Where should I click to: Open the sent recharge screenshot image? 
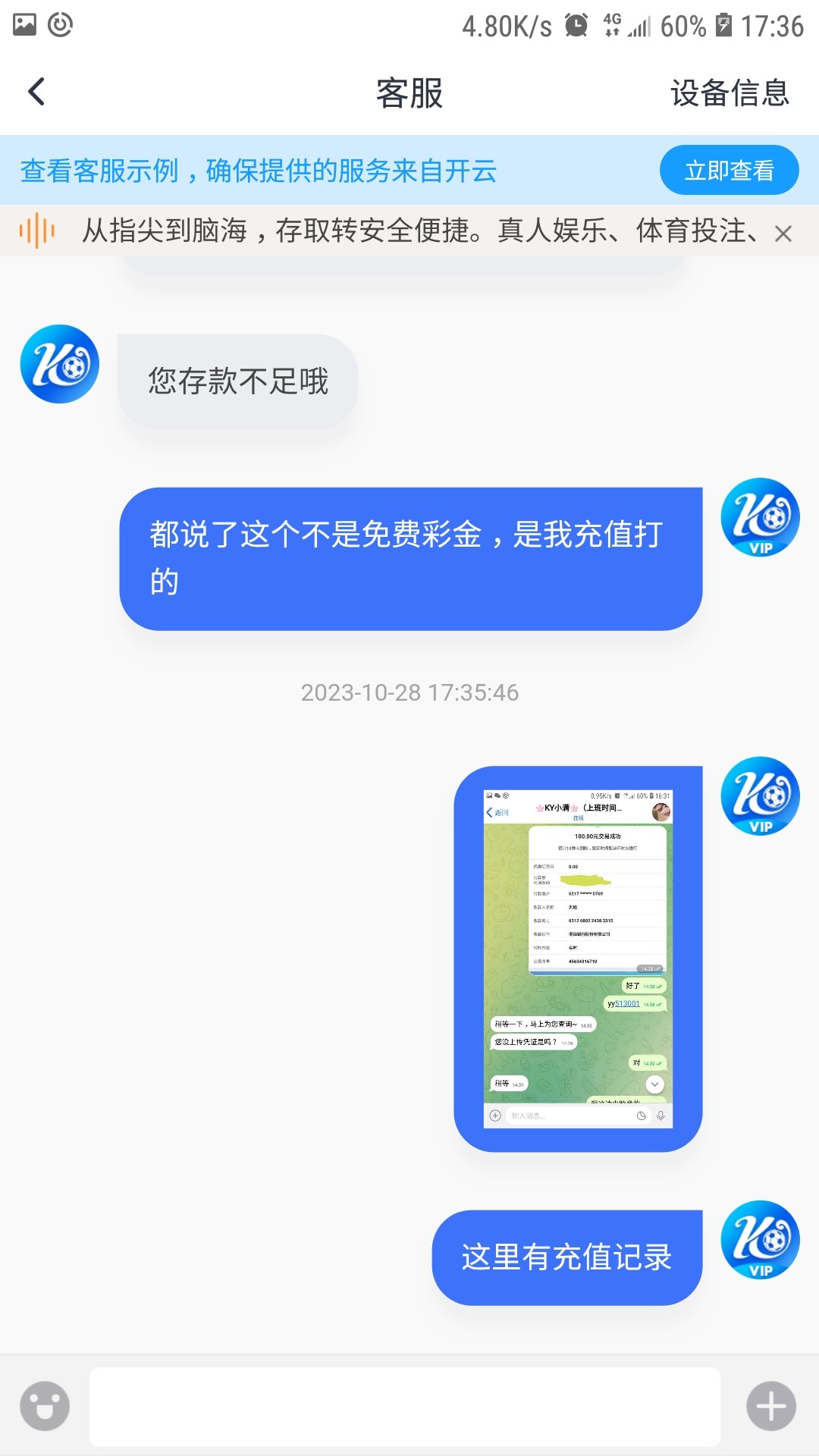click(578, 959)
